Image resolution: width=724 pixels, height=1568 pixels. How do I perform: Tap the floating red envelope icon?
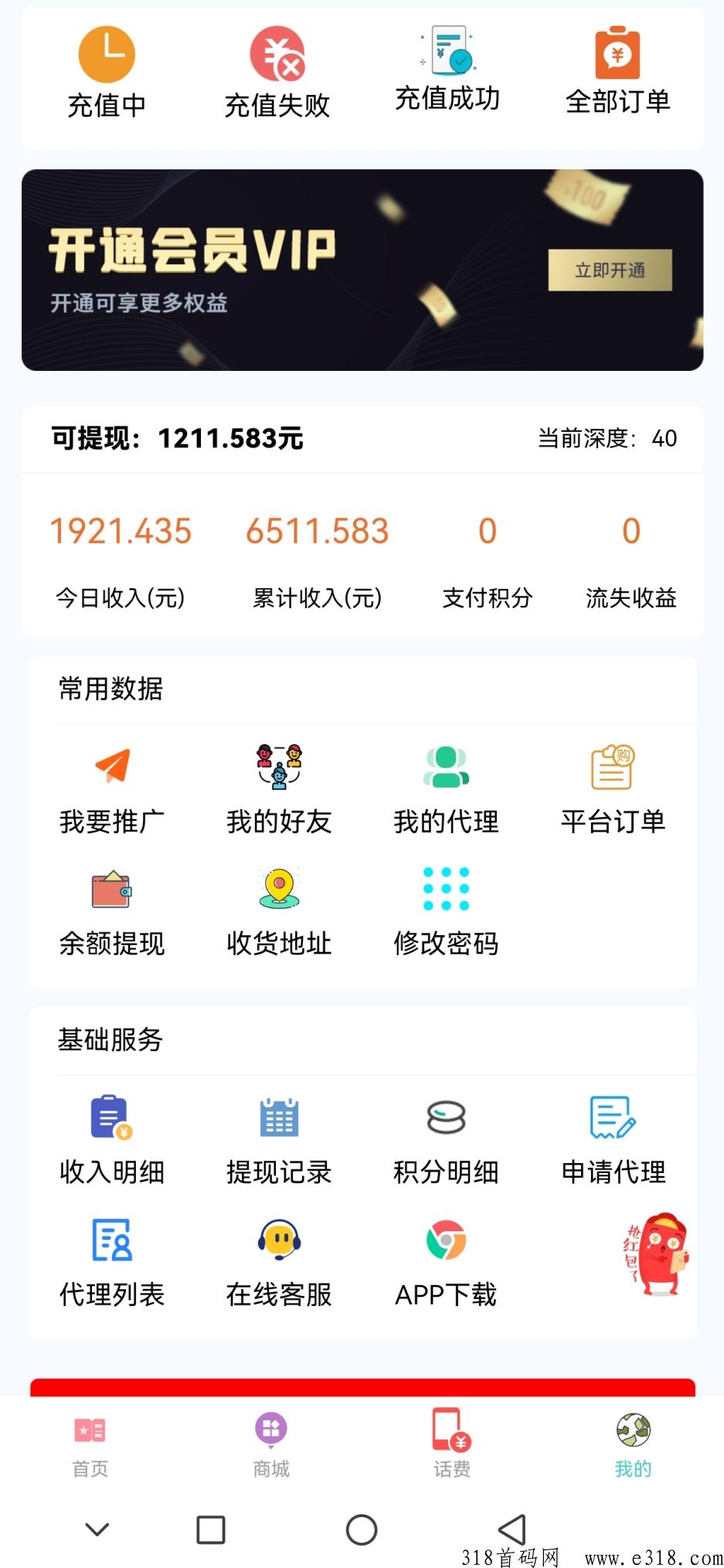657,1253
